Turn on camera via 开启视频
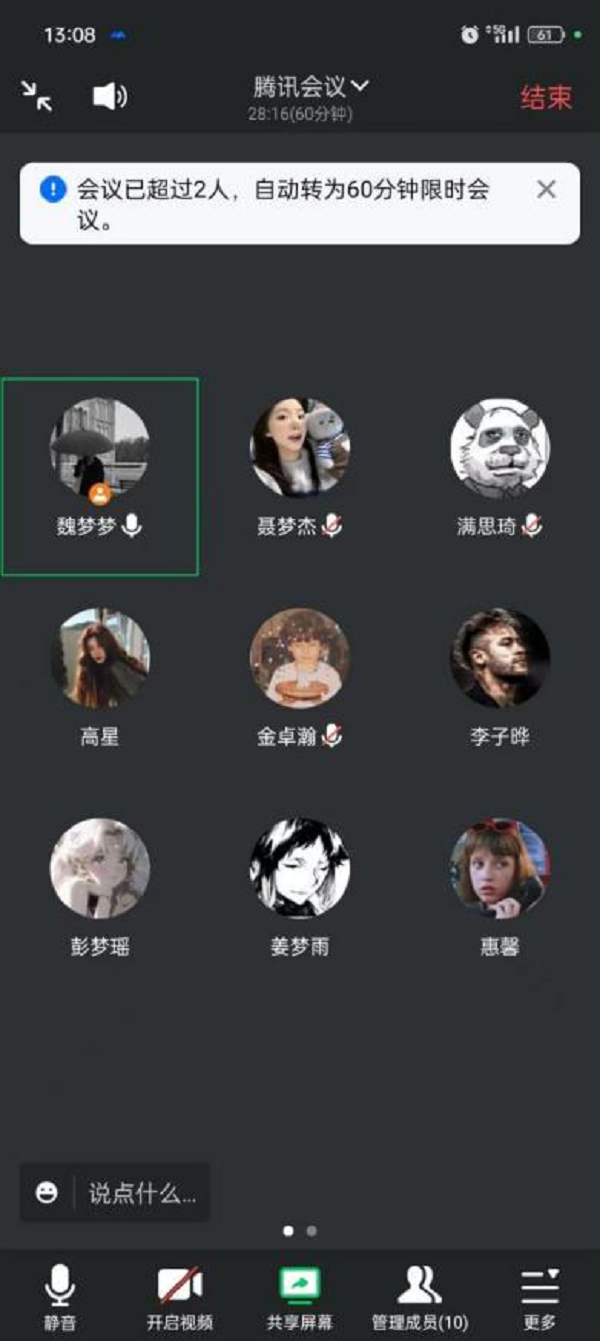This screenshot has height=1341, width=600. click(x=180, y=1296)
